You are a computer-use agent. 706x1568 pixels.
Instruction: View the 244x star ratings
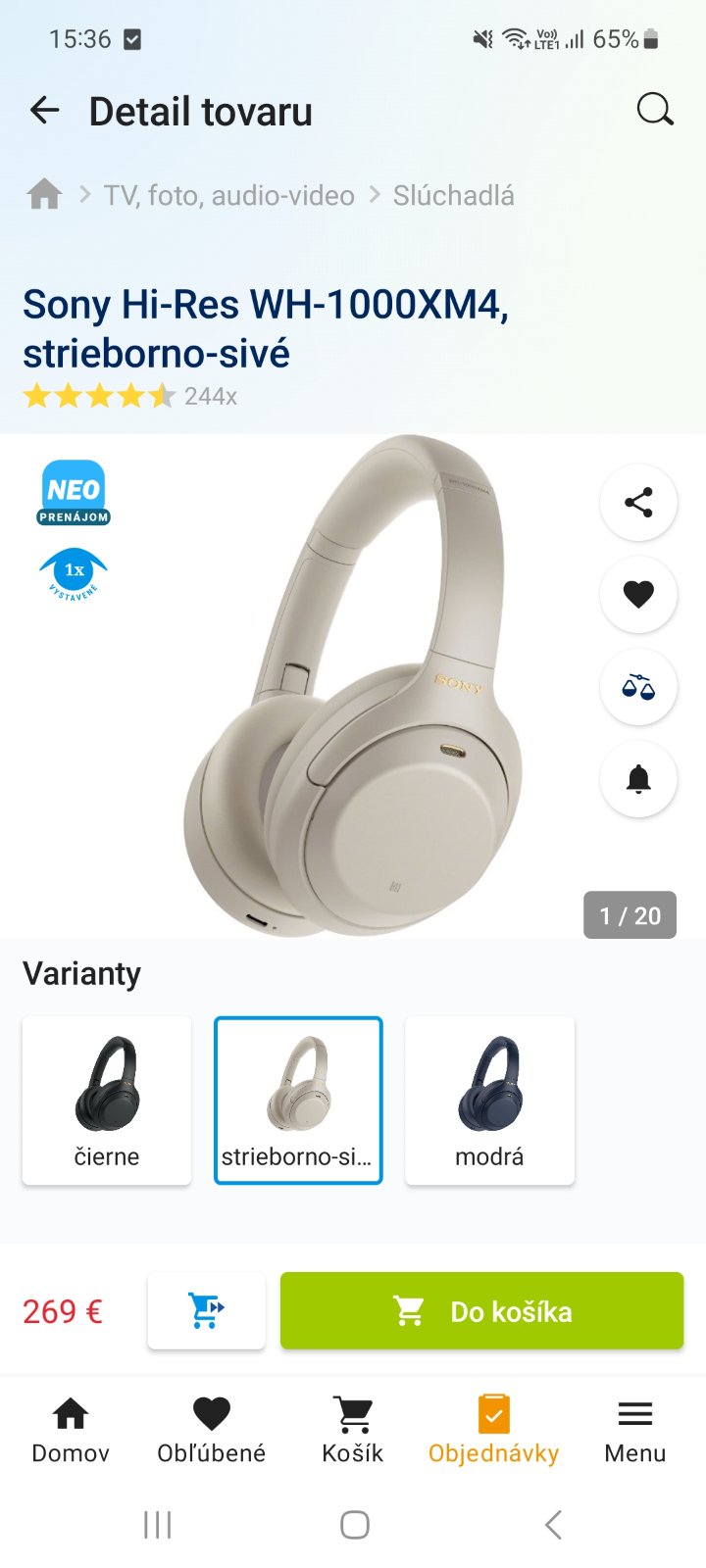point(129,396)
